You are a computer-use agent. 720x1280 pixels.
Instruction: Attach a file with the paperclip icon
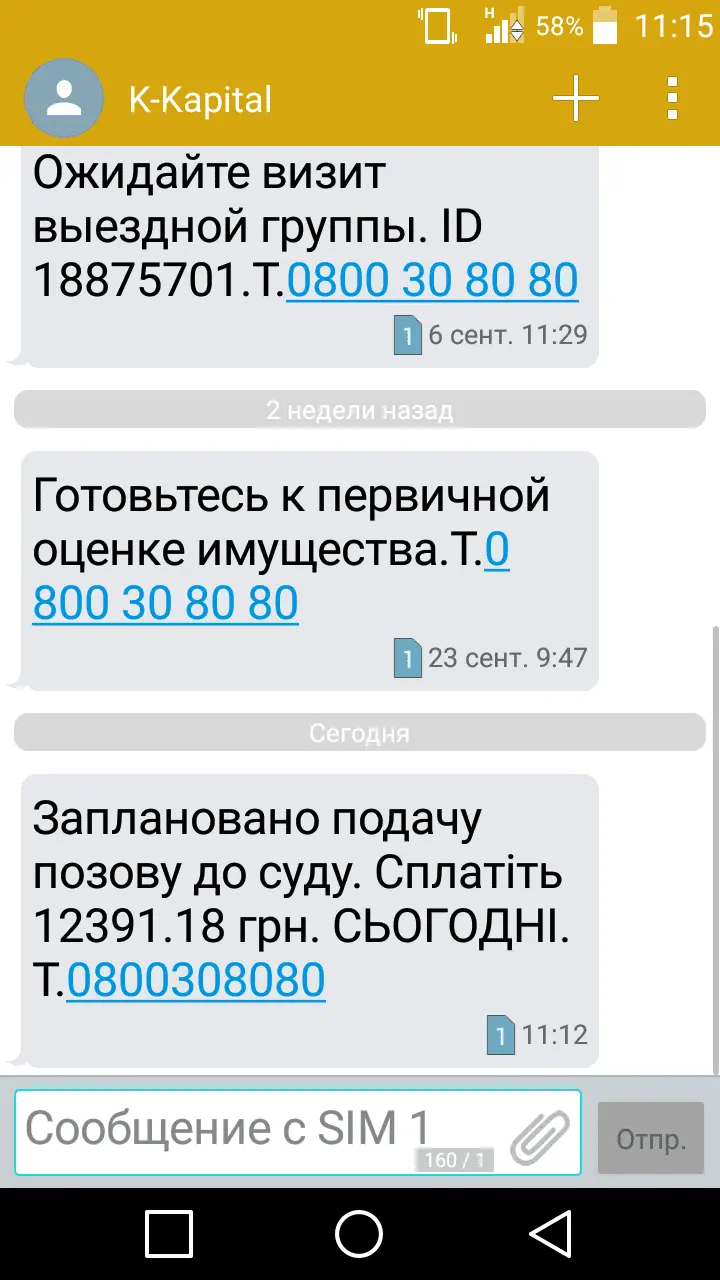(x=540, y=1136)
